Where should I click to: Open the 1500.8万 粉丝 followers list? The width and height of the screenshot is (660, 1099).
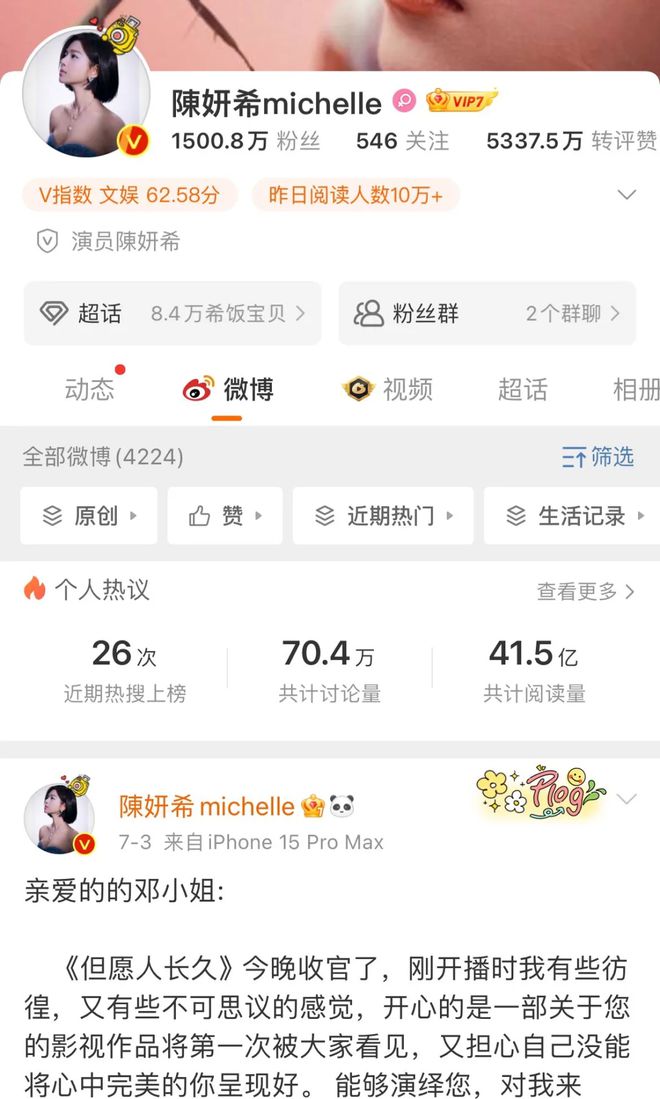coord(246,141)
